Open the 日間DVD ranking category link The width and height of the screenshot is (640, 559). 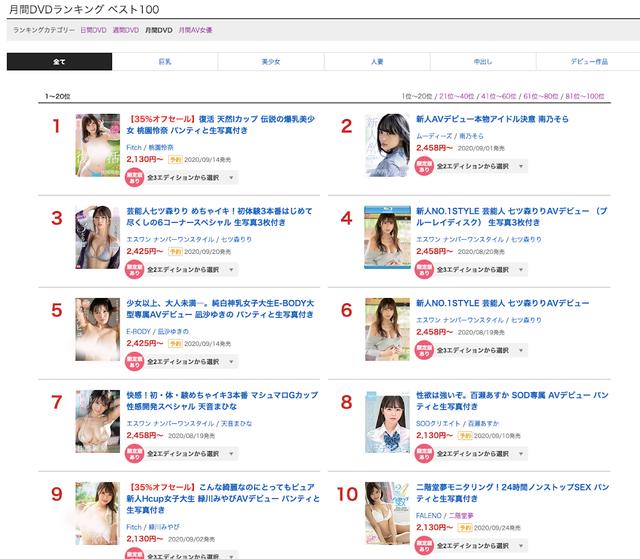point(94,30)
